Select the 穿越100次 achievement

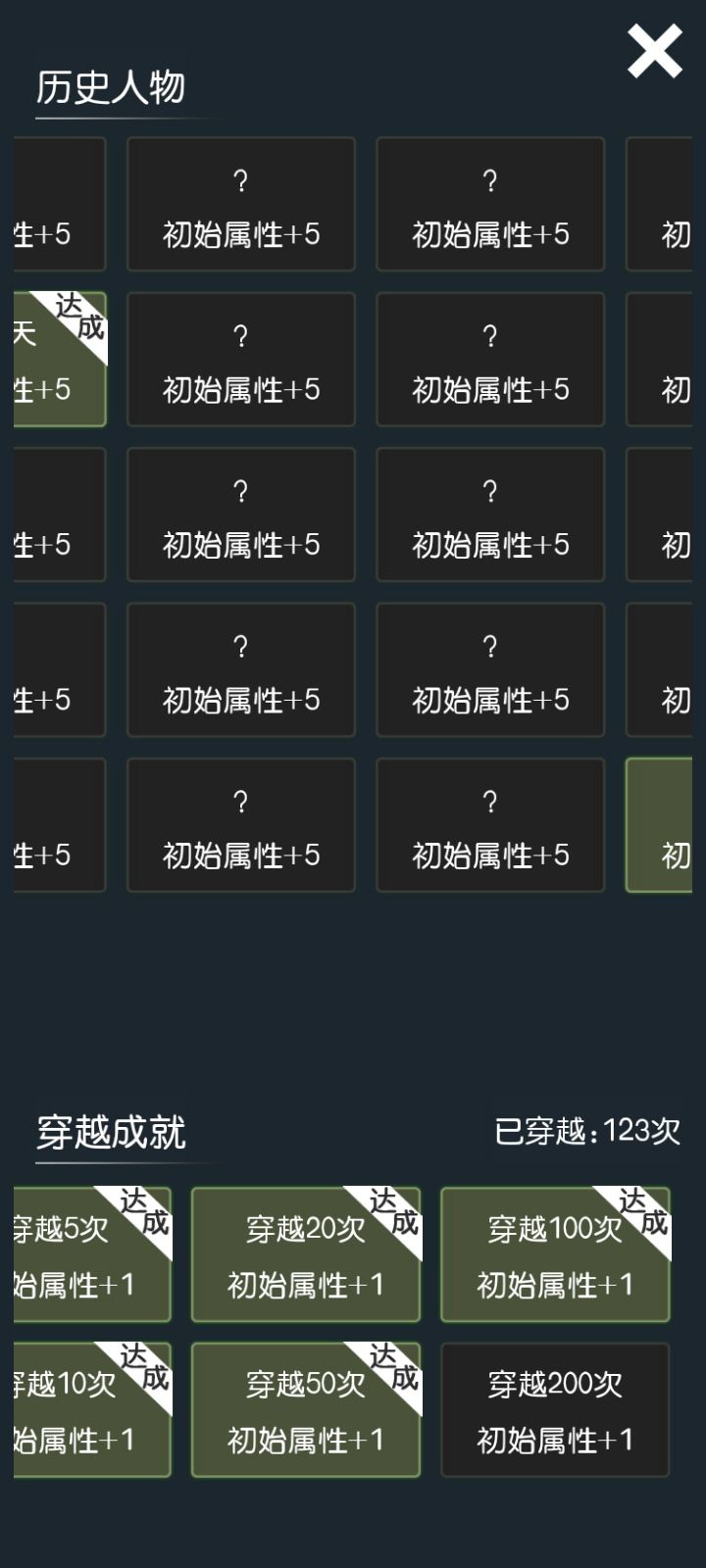tap(556, 1255)
